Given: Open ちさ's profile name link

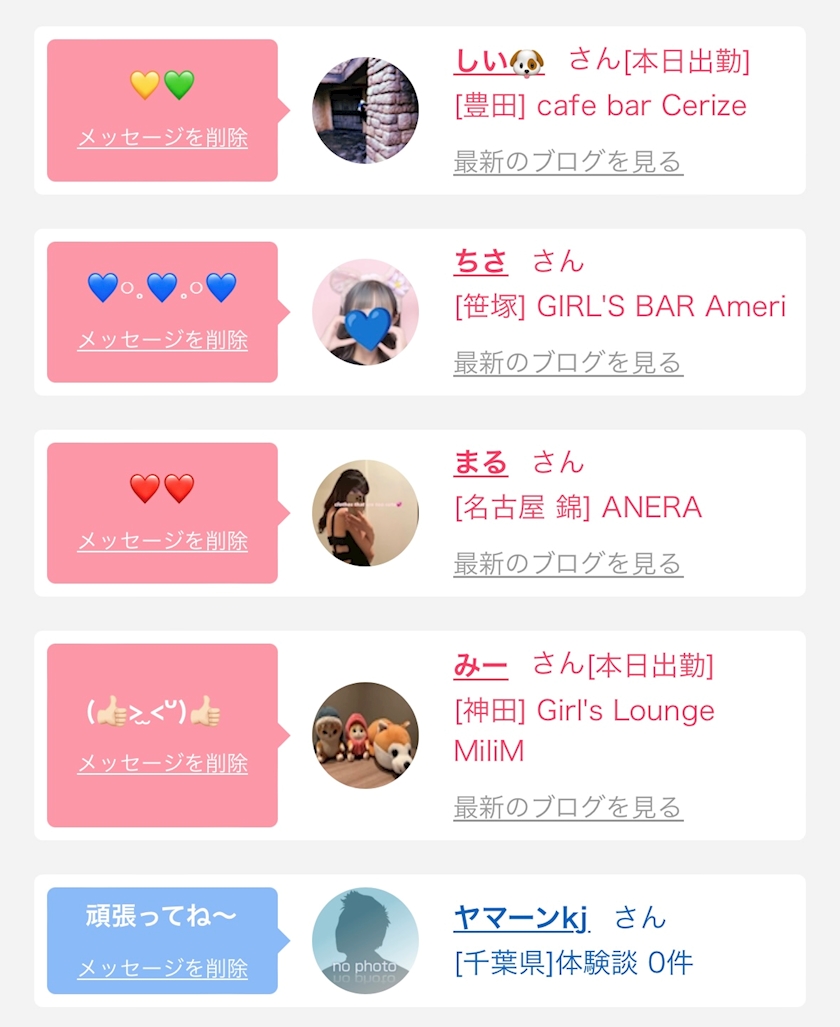Looking at the screenshot, I should pos(480,262).
